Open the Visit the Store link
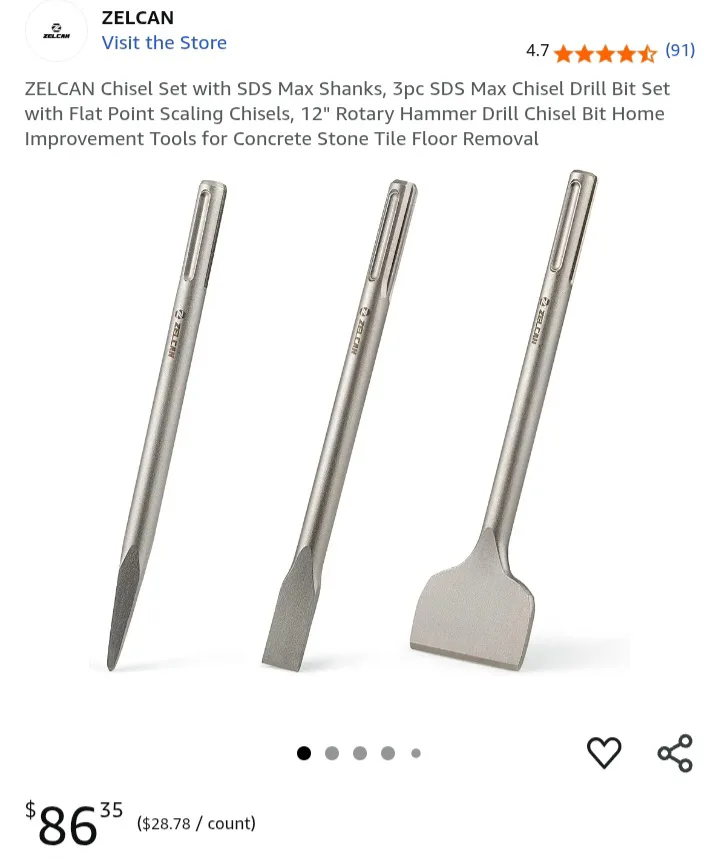Screen dimensions: 720x858 point(164,43)
